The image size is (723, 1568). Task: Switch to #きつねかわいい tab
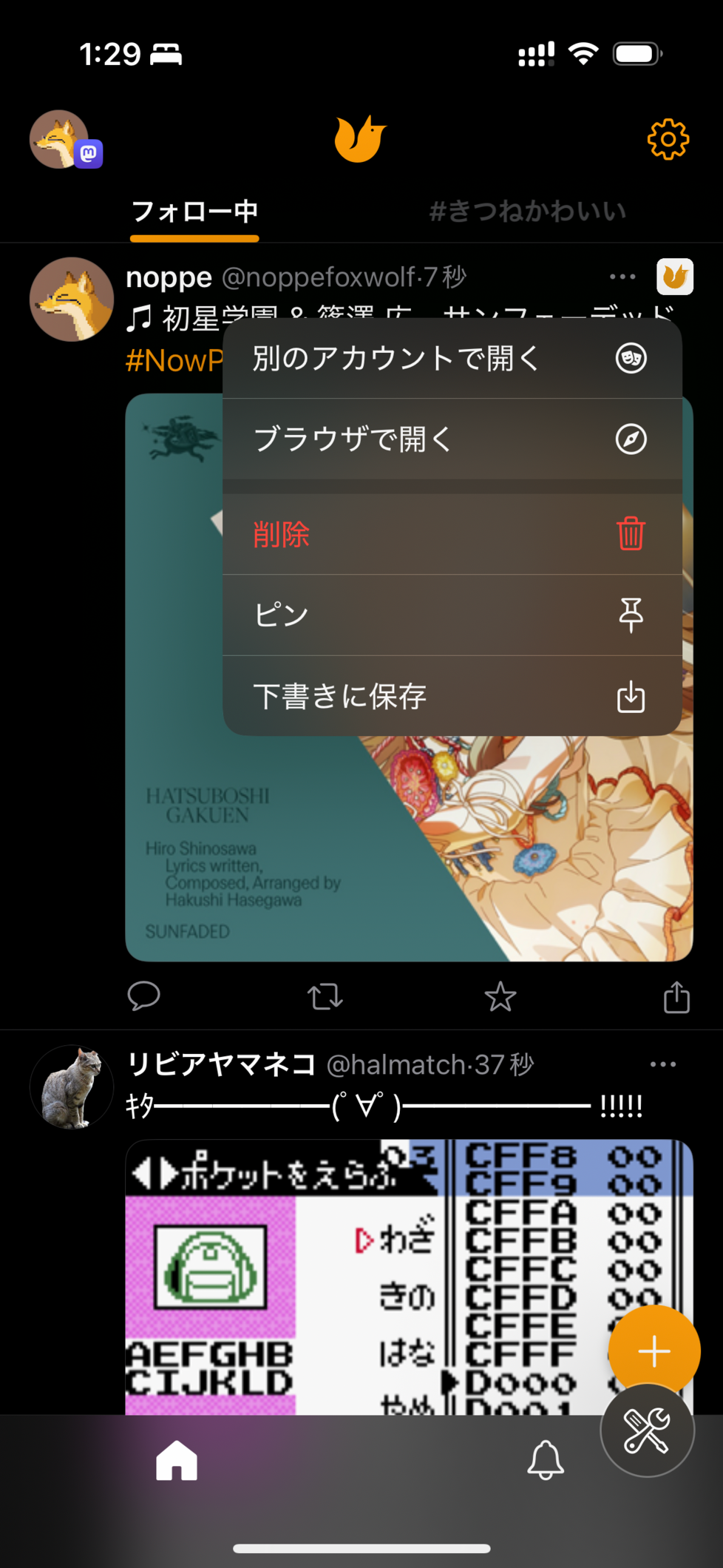[527, 212]
